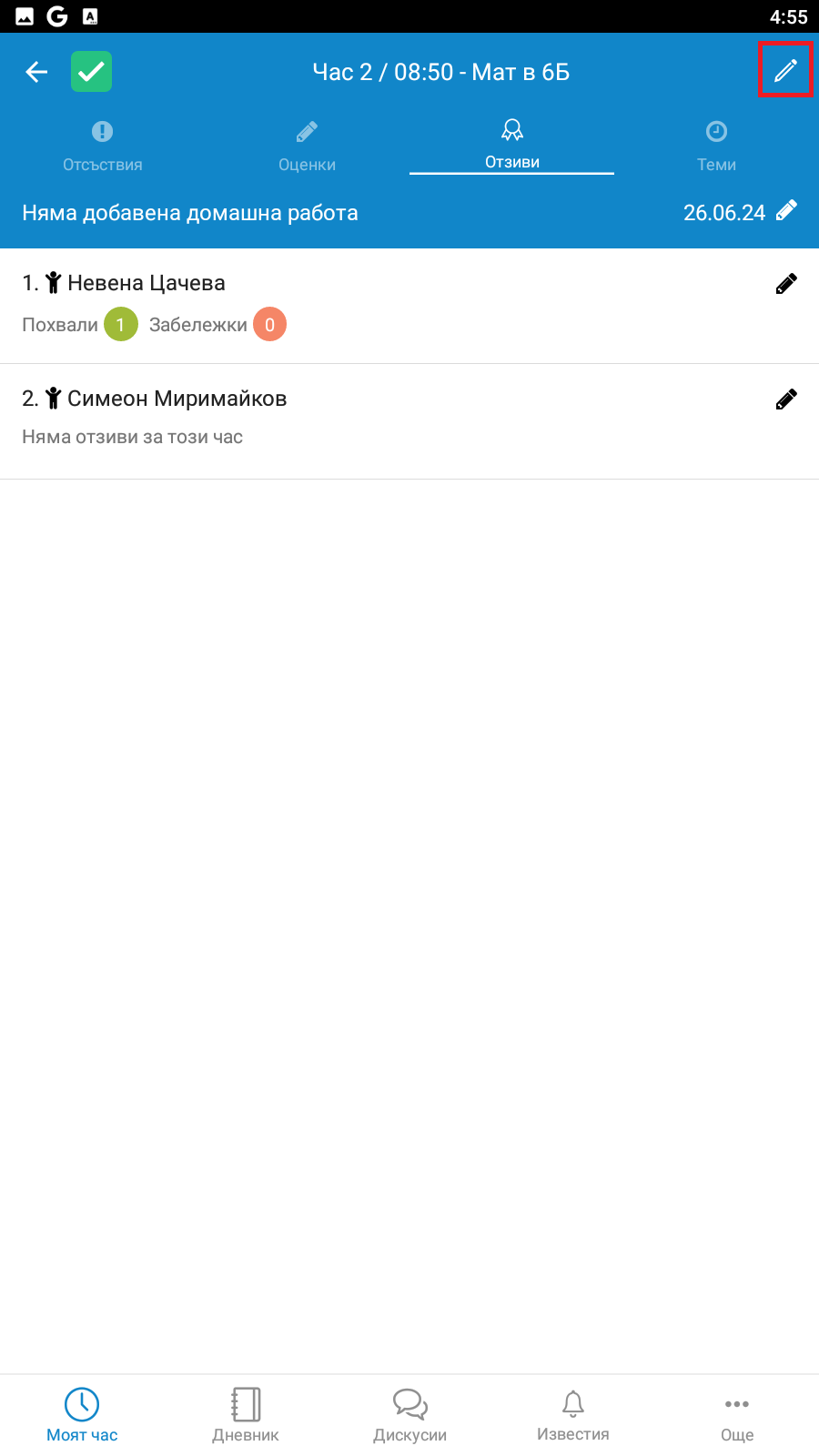Open the Дискусии tab
This screenshot has width=819, height=1456.
[x=409, y=1415]
